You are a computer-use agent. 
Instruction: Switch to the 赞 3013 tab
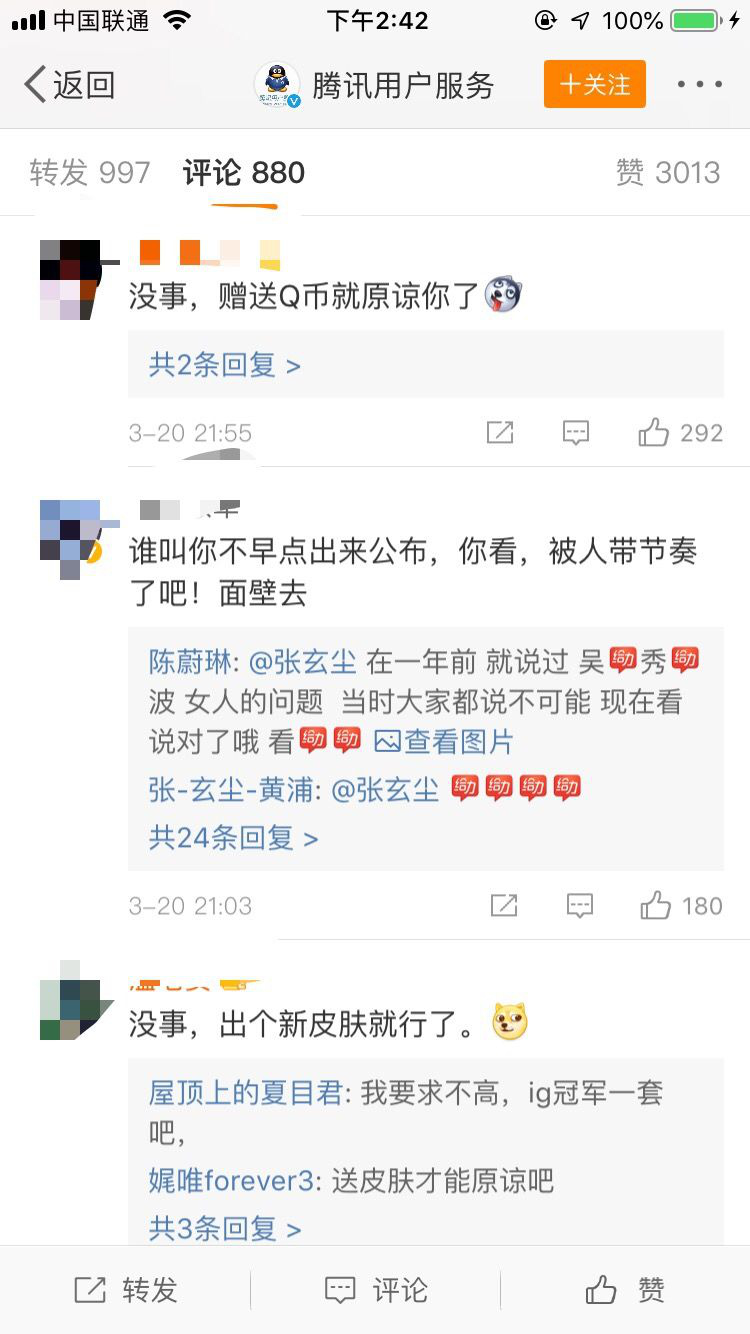(667, 173)
